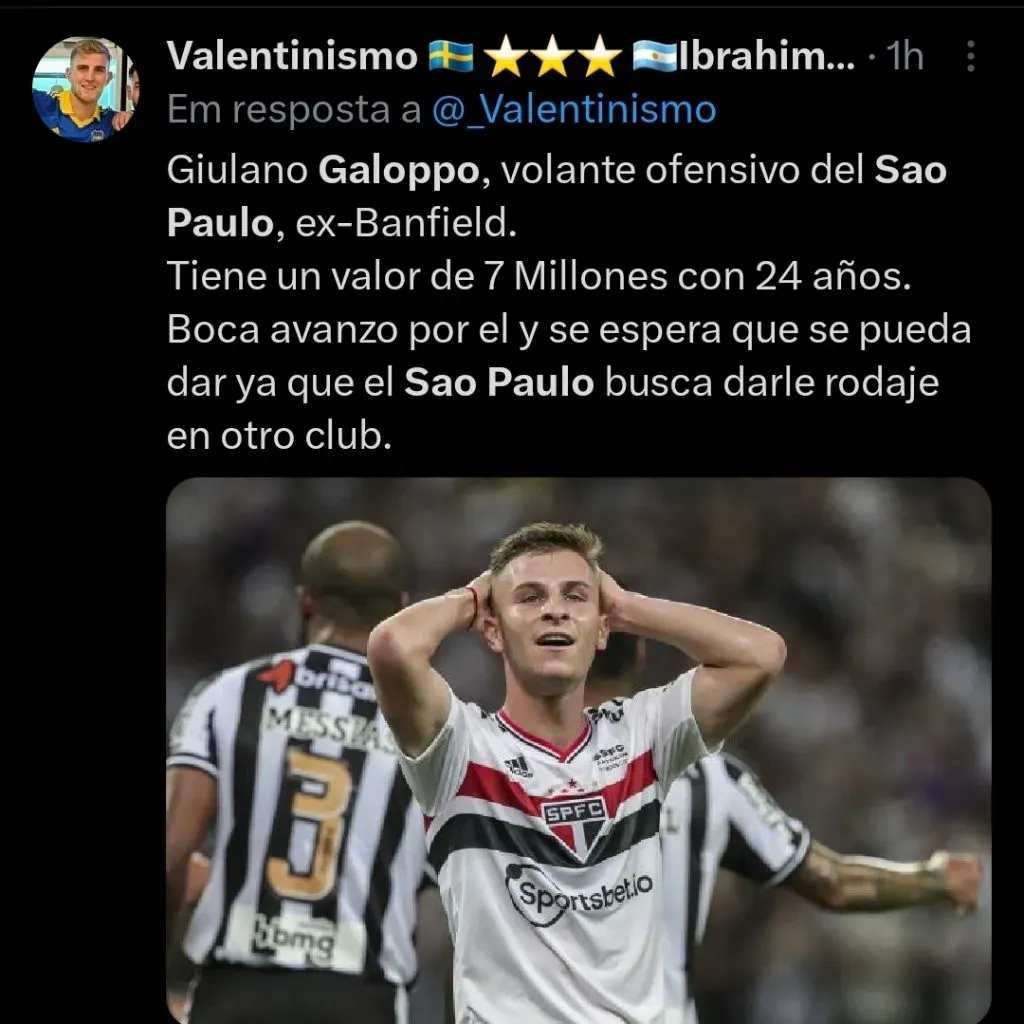
Task: View the attached Galoppo photo full screen
Action: pyautogui.click(x=578, y=750)
